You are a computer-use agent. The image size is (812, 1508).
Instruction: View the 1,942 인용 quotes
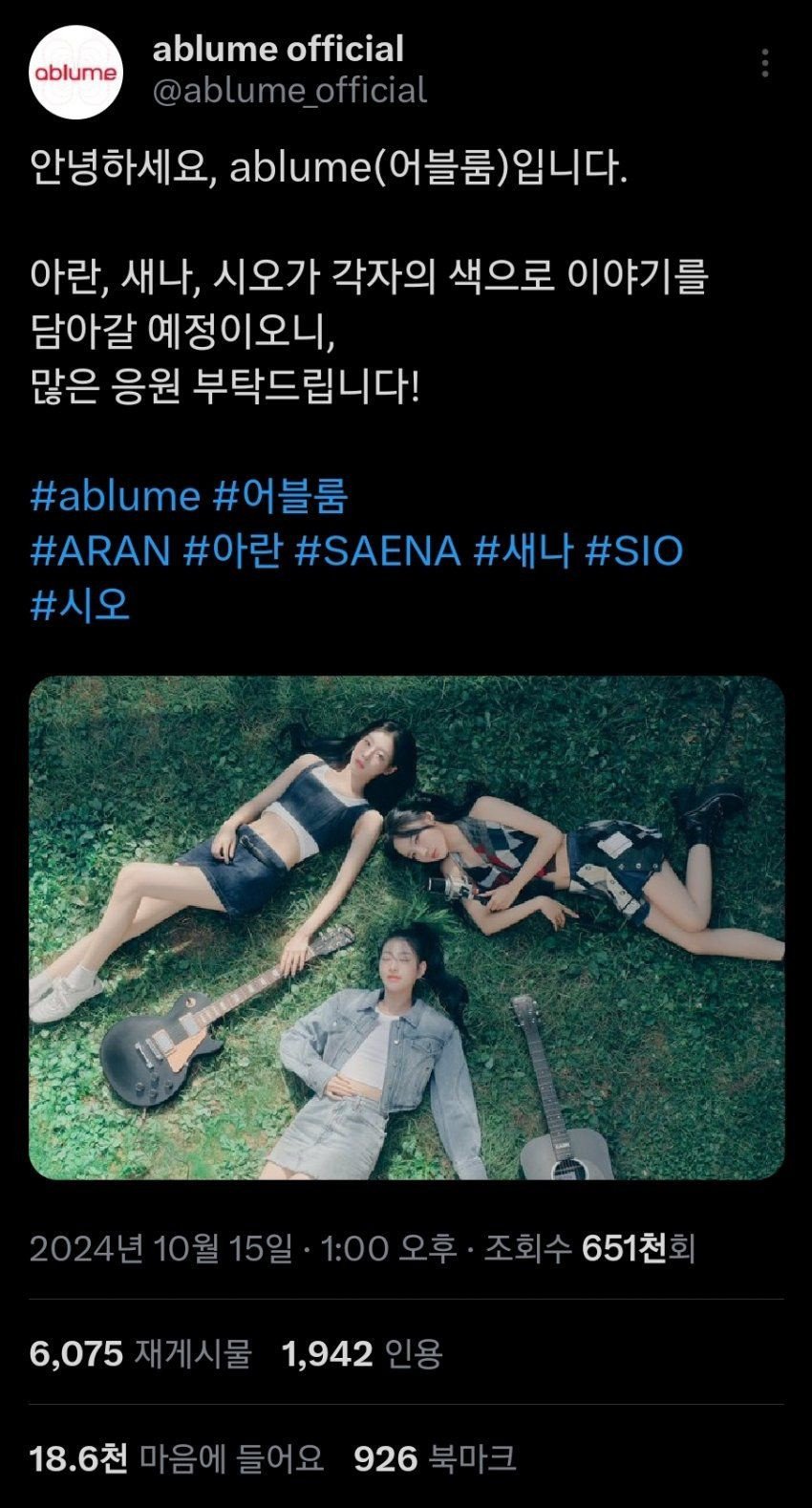(x=362, y=1353)
